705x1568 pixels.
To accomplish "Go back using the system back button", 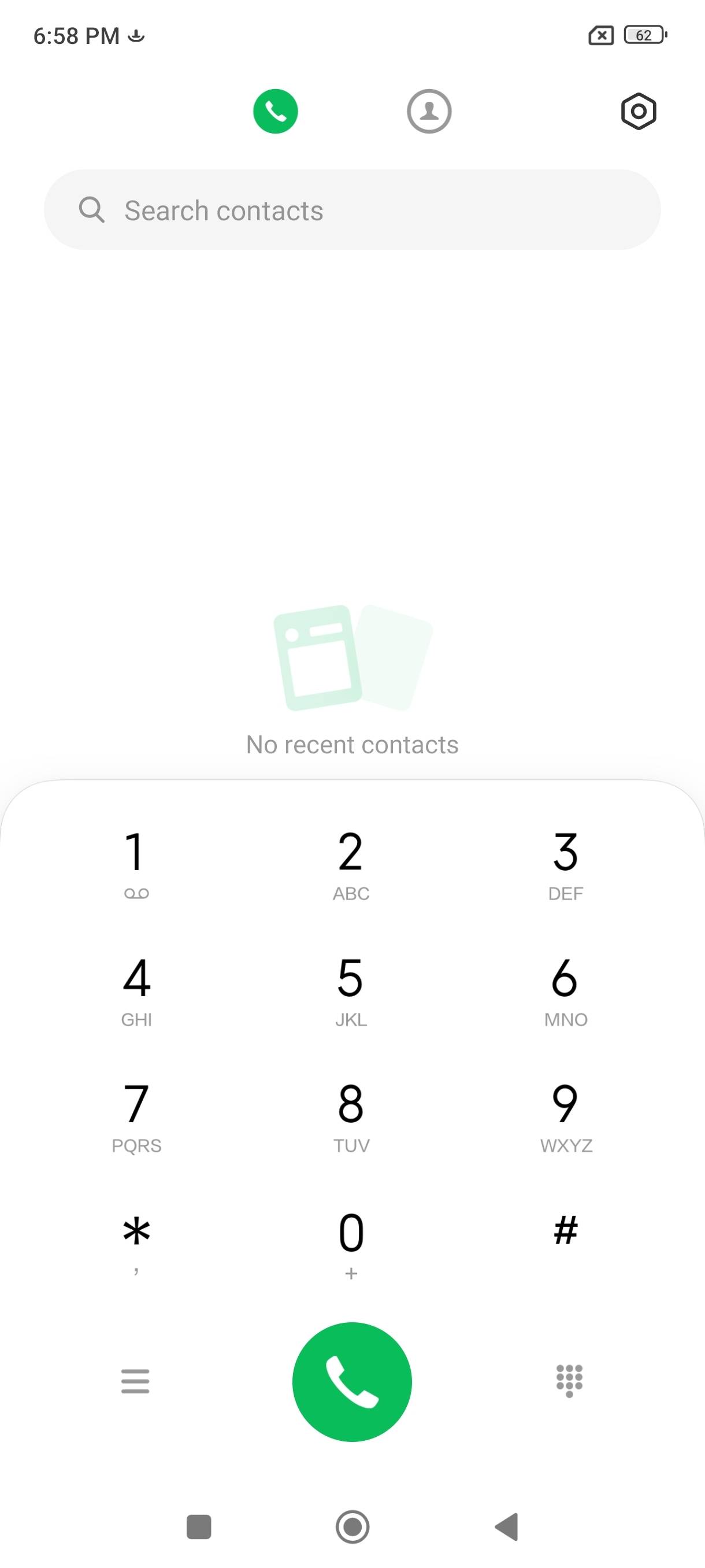I will [x=507, y=1526].
